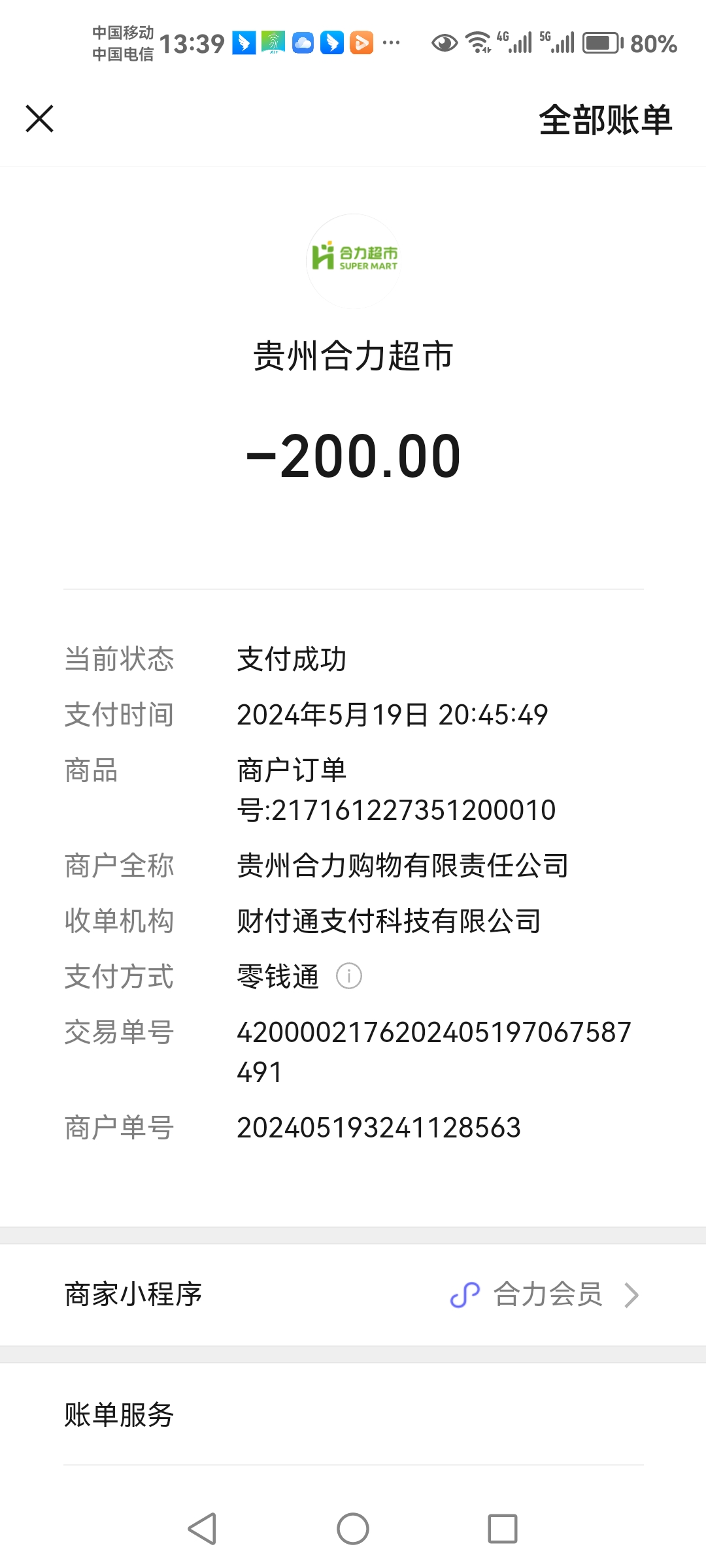The width and height of the screenshot is (706, 1568).
Task: Open 全部账单 (all bills)
Action: [x=605, y=120]
